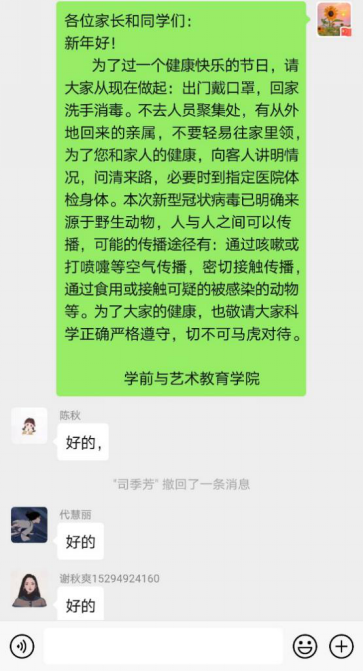
Task: Open 代慧丽's profile avatar
Action: coord(29,525)
